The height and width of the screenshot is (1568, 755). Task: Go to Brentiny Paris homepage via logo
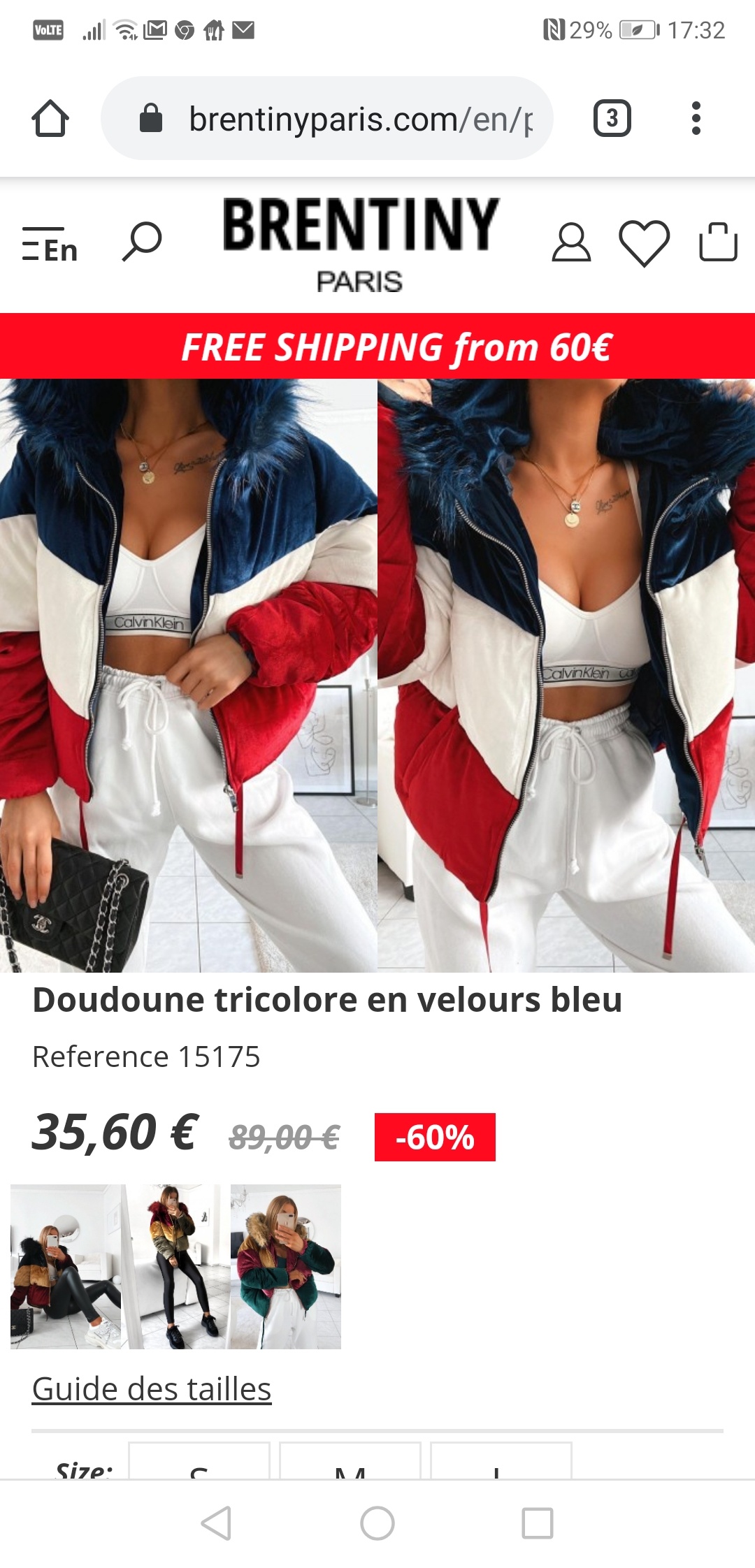tap(360, 243)
